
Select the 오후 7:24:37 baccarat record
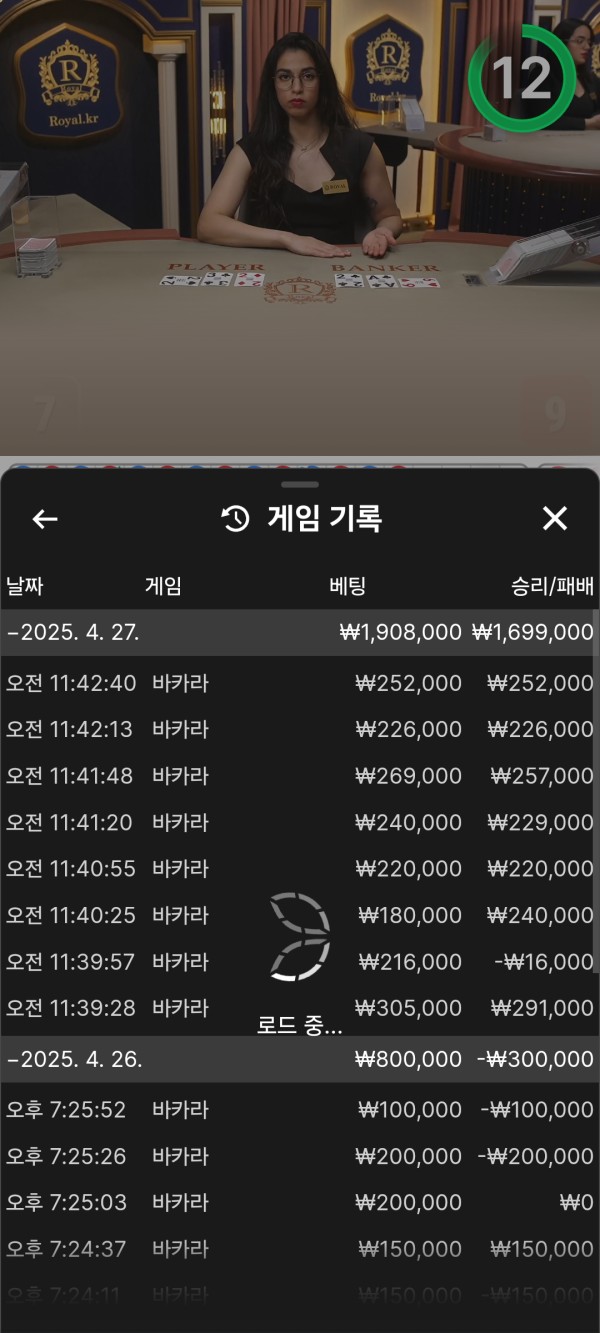pos(299,1248)
